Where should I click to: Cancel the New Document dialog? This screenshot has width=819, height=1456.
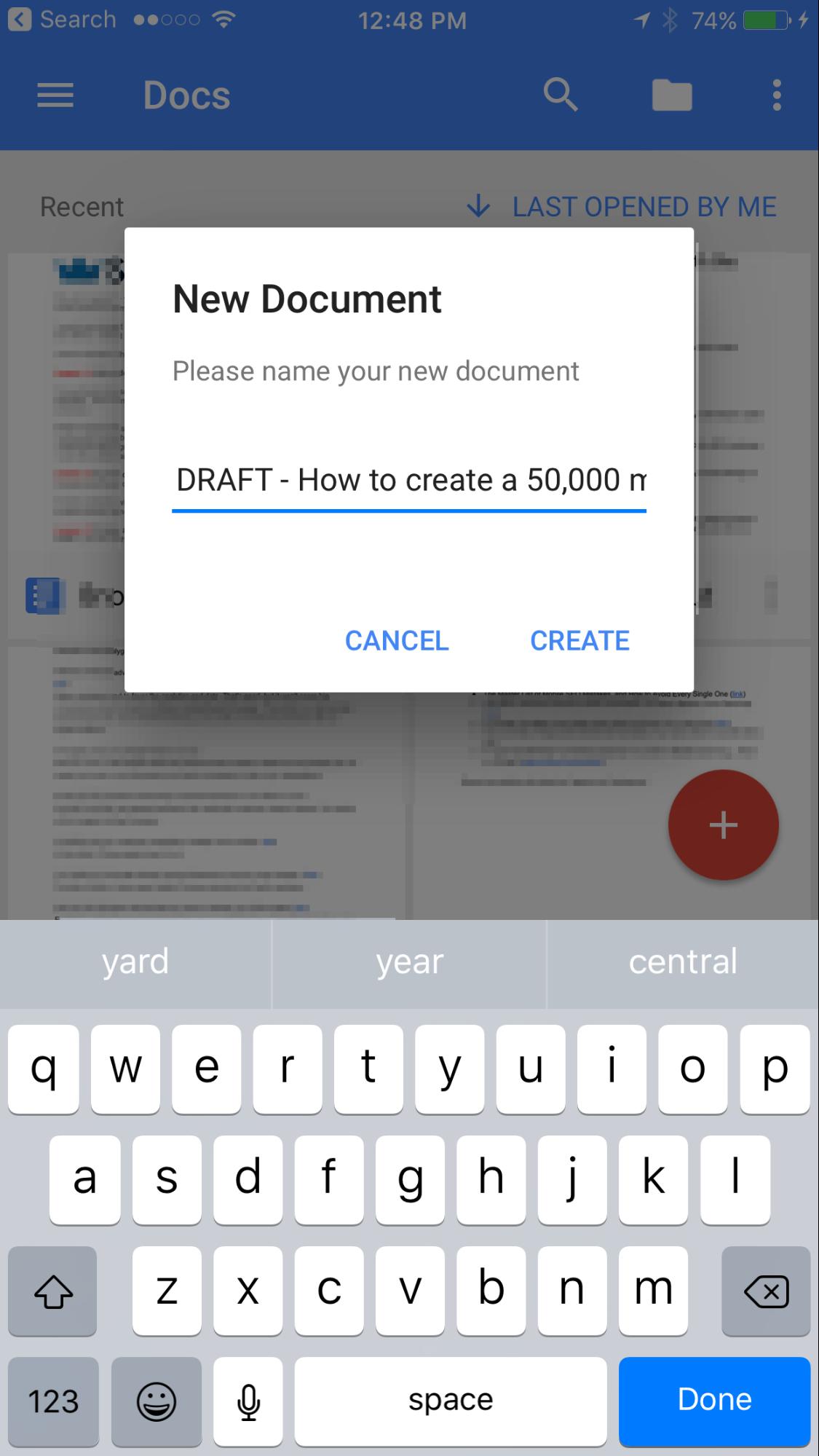point(397,640)
